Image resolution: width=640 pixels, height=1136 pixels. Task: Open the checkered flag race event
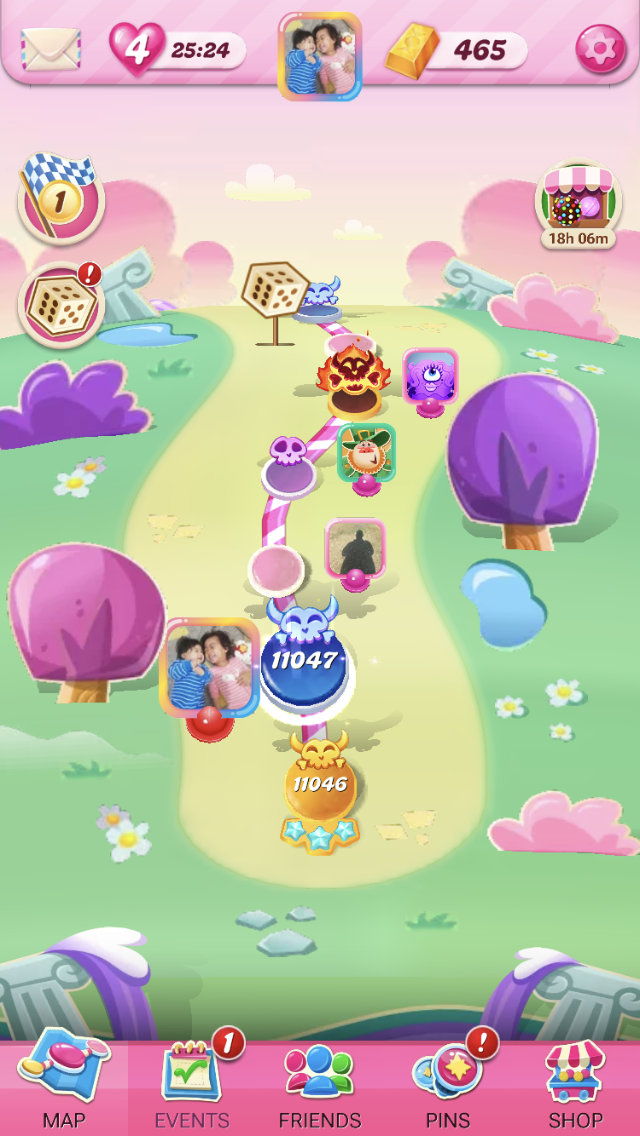coord(60,197)
